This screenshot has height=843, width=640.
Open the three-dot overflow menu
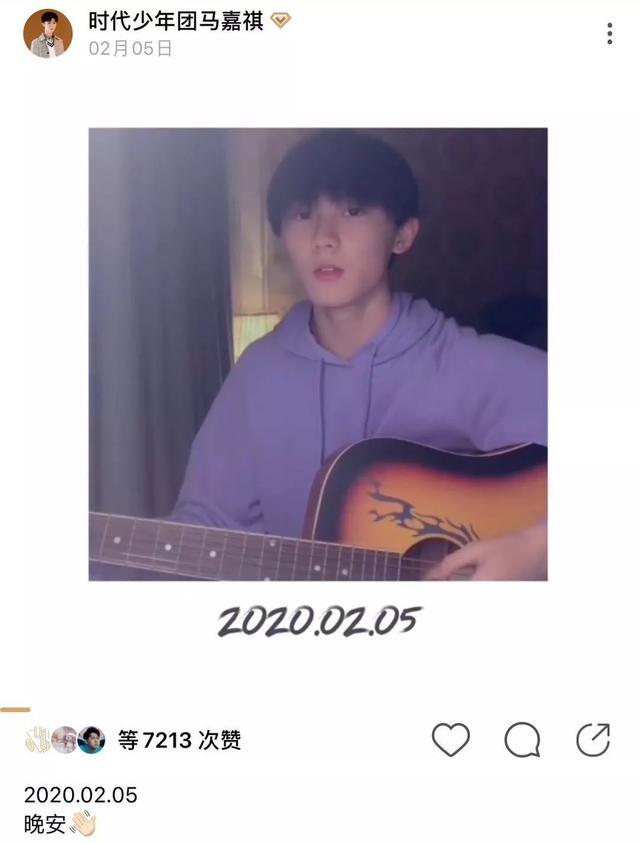point(609,34)
